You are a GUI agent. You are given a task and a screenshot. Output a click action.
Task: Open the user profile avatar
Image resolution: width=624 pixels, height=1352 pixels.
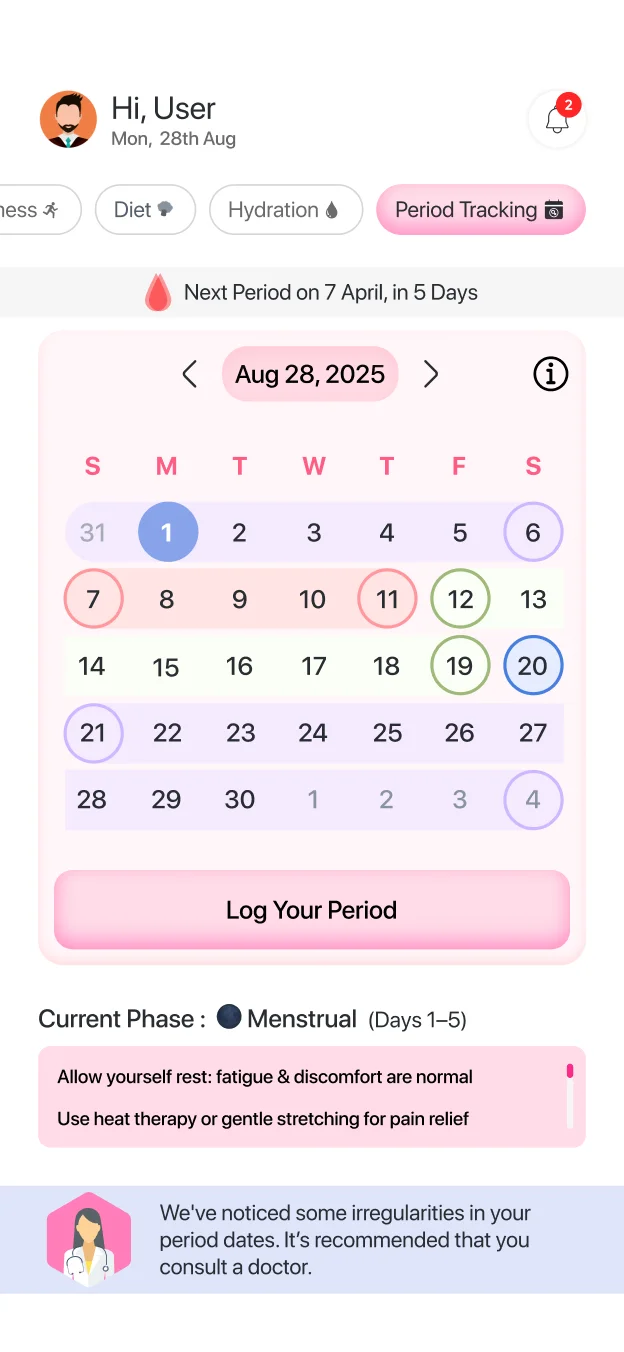[68, 120]
